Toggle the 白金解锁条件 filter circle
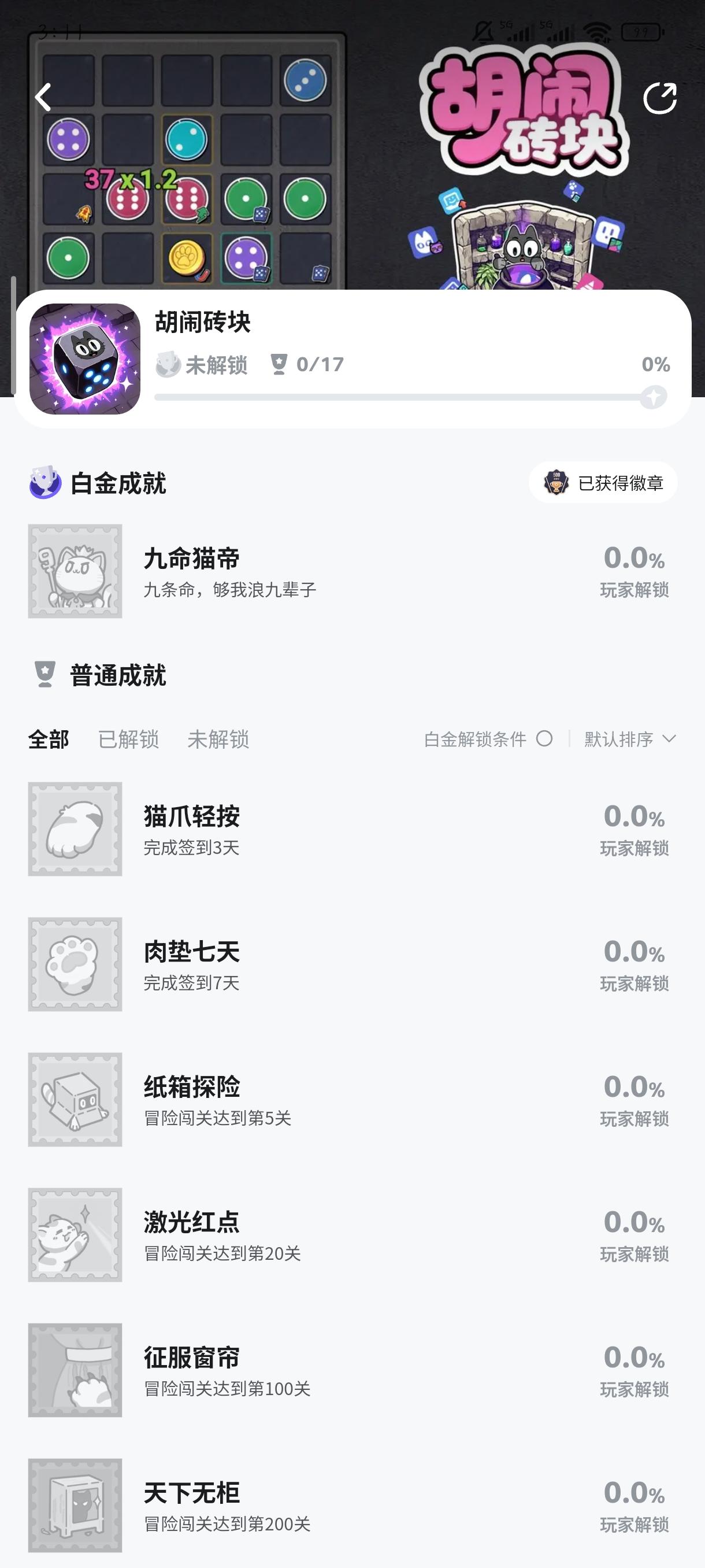Screen dimensions: 705x1568 [544, 738]
